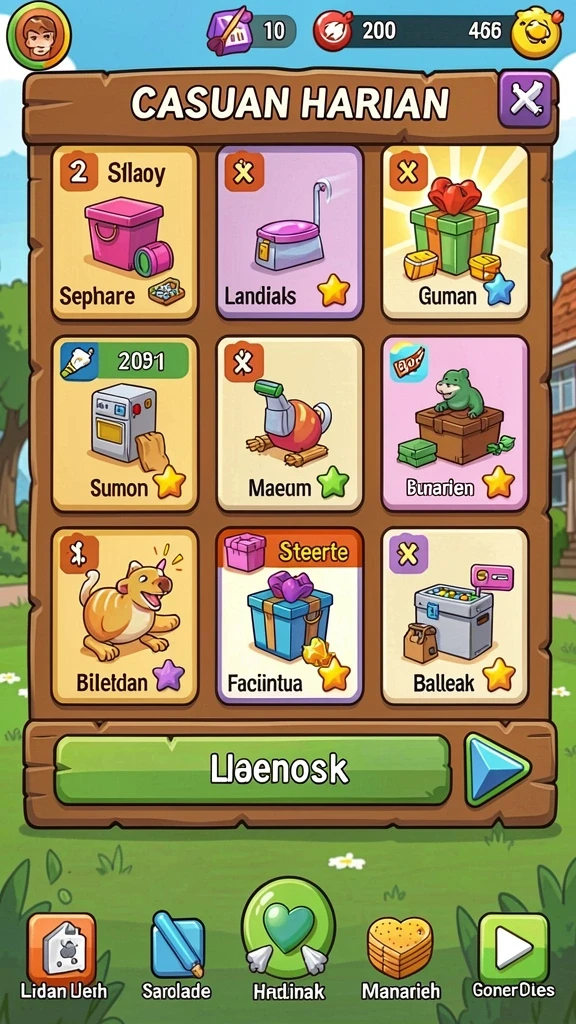Close the Casuan Harian dialog
Image resolution: width=576 pixels, height=1024 pixels.
pos(525,99)
